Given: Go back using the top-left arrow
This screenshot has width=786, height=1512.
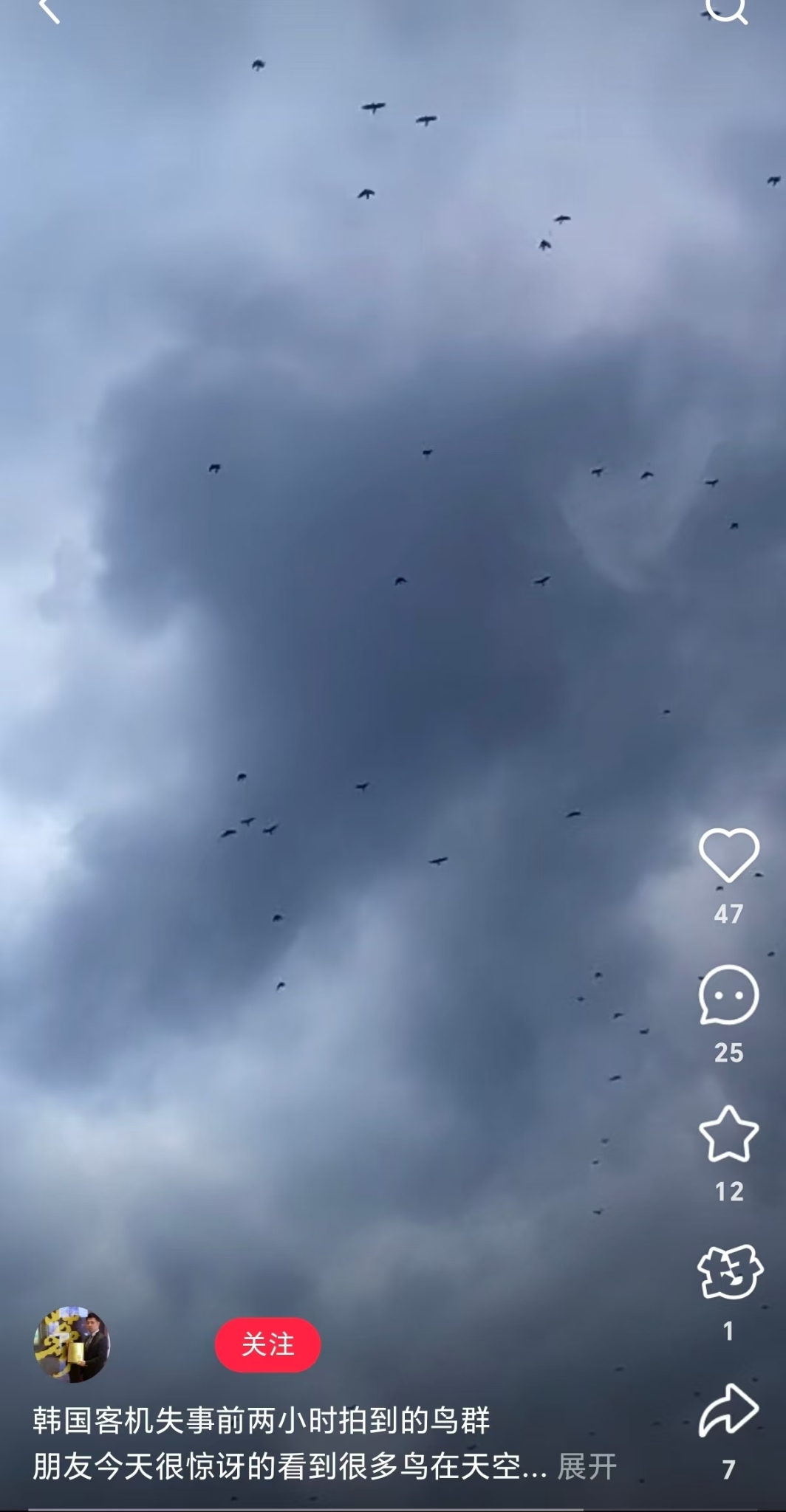Looking at the screenshot, I should point(49,9).
